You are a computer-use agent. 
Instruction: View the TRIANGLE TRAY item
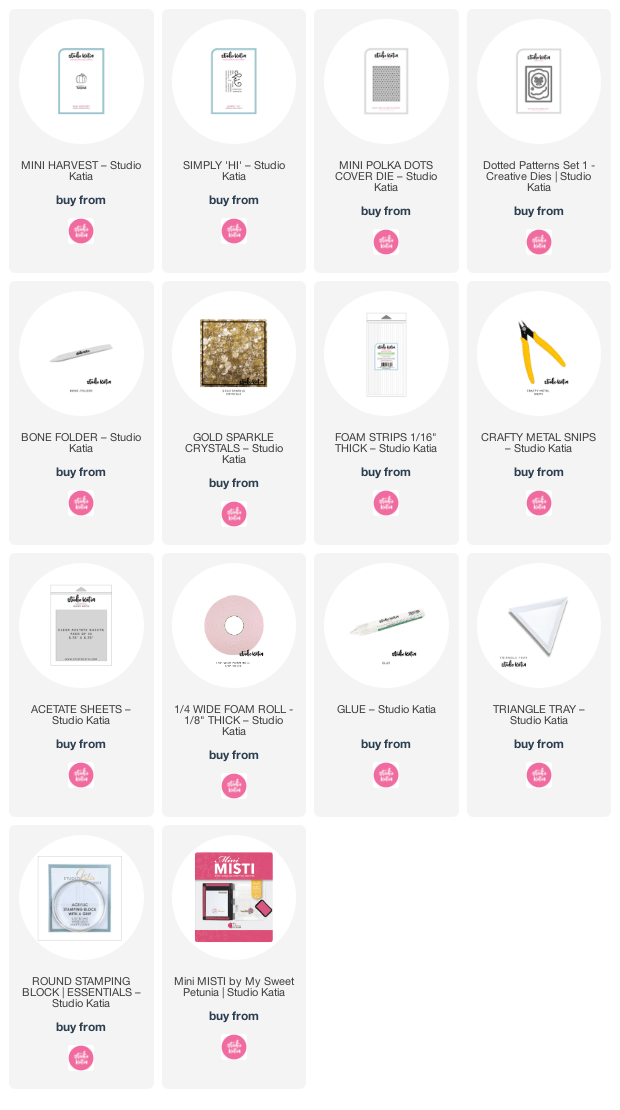click(x=539, y=624)
